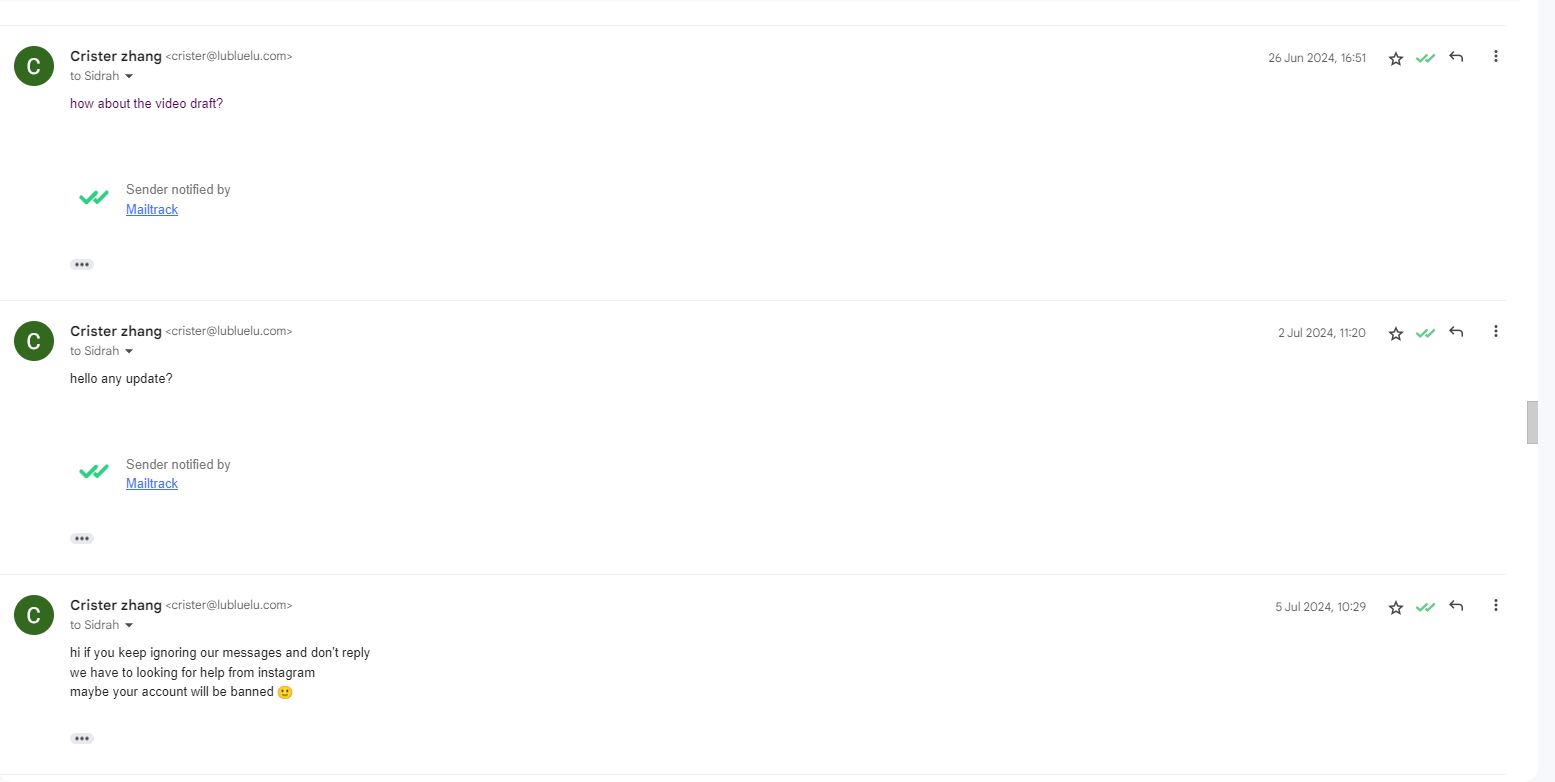The width and height of the screenshot is (1555, 782).
Task: Expand recipient details on 26 Jun email
Action: (x=129, y=76)
